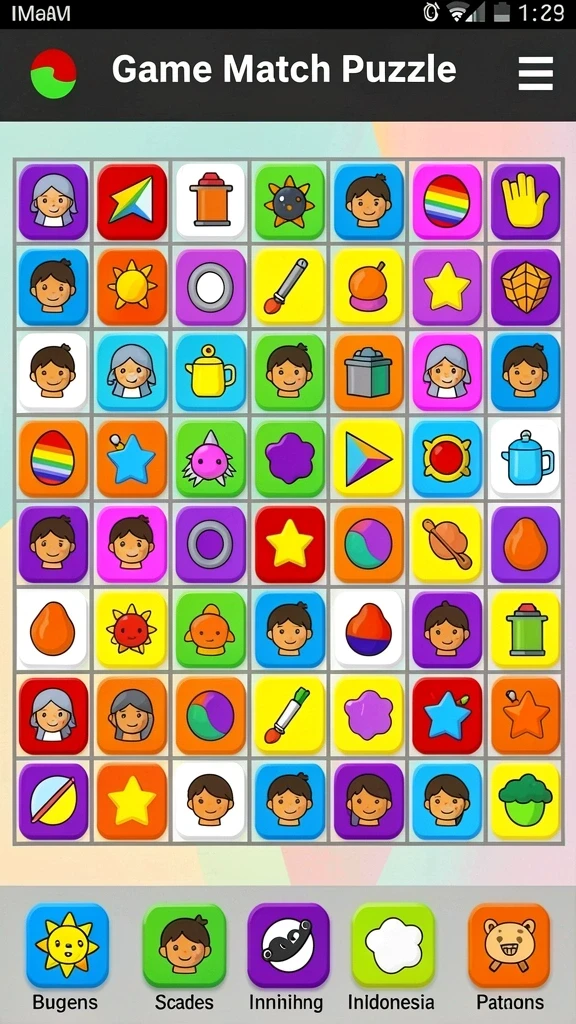The width and height of the screenshot is (576, 1024).
Task: Tap the yellow star on red tile
Action: click(x=289, y=544)
